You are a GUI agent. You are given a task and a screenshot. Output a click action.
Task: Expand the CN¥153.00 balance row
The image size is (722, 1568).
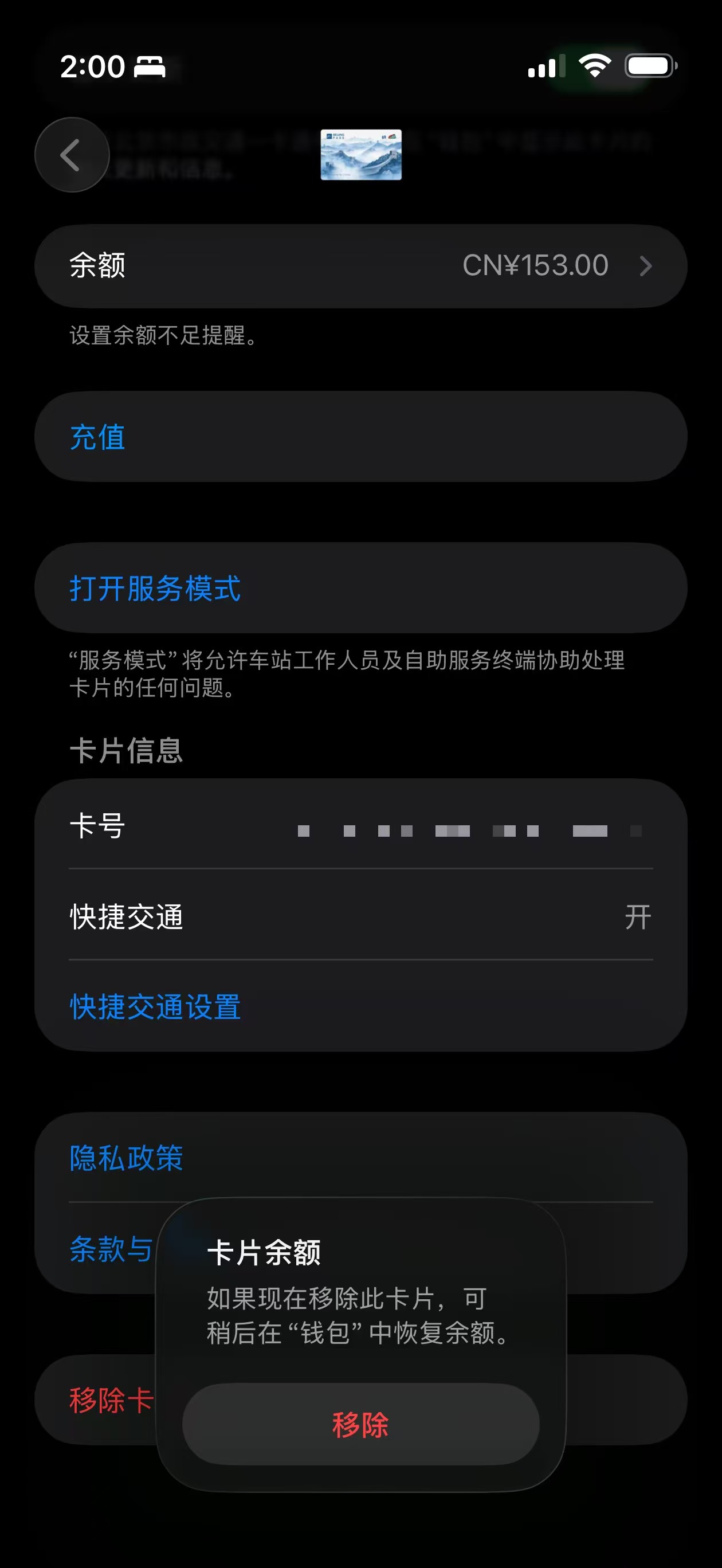pyautogui.click(x=535, y=266)
